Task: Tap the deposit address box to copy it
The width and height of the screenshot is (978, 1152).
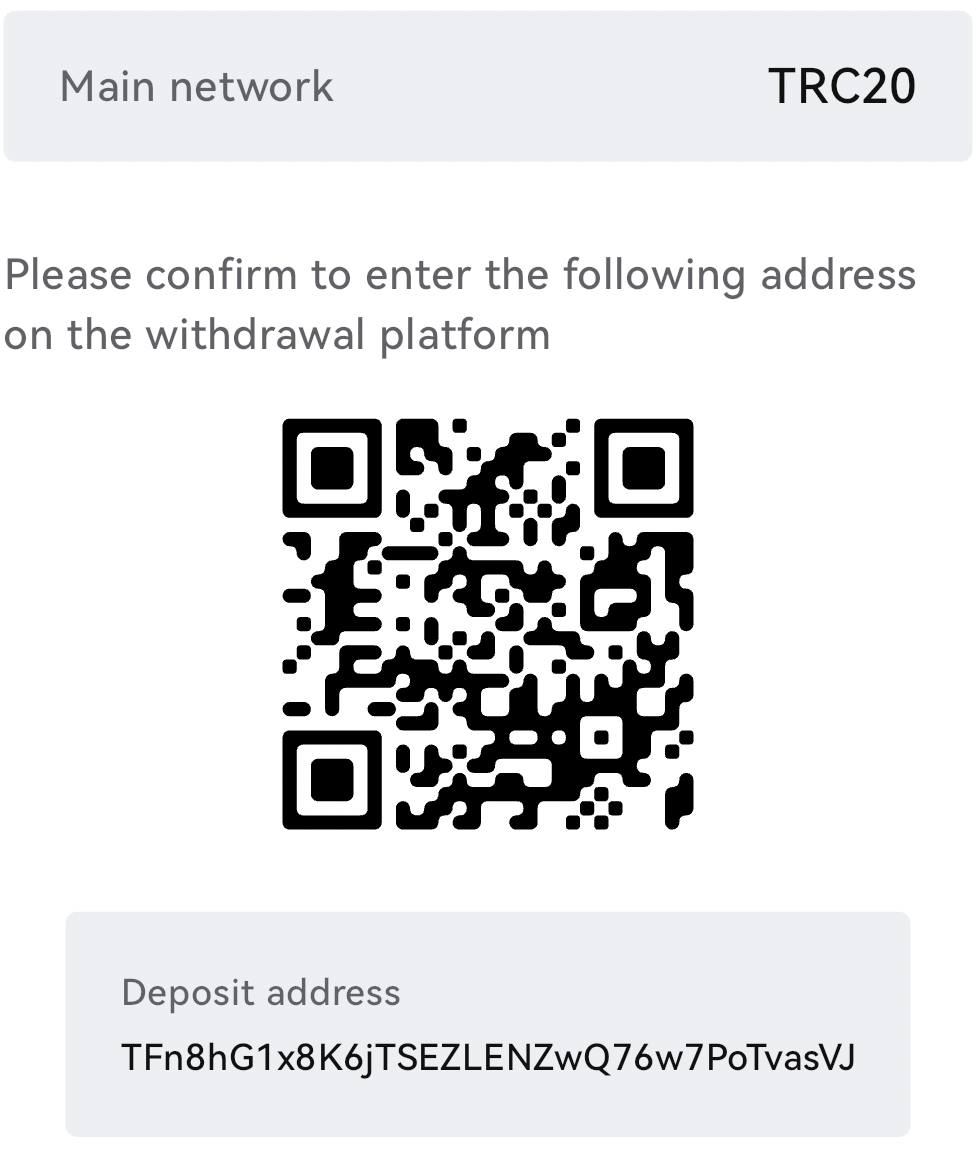Action: pos(488,1025)
